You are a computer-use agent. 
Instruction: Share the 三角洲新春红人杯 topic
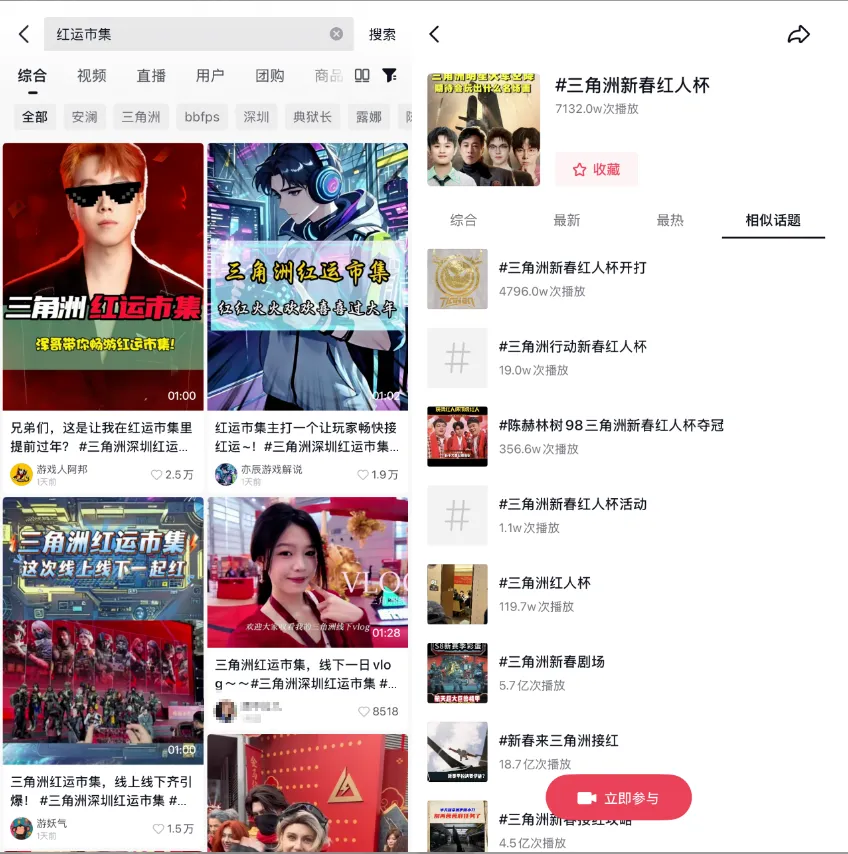point(798,34)
